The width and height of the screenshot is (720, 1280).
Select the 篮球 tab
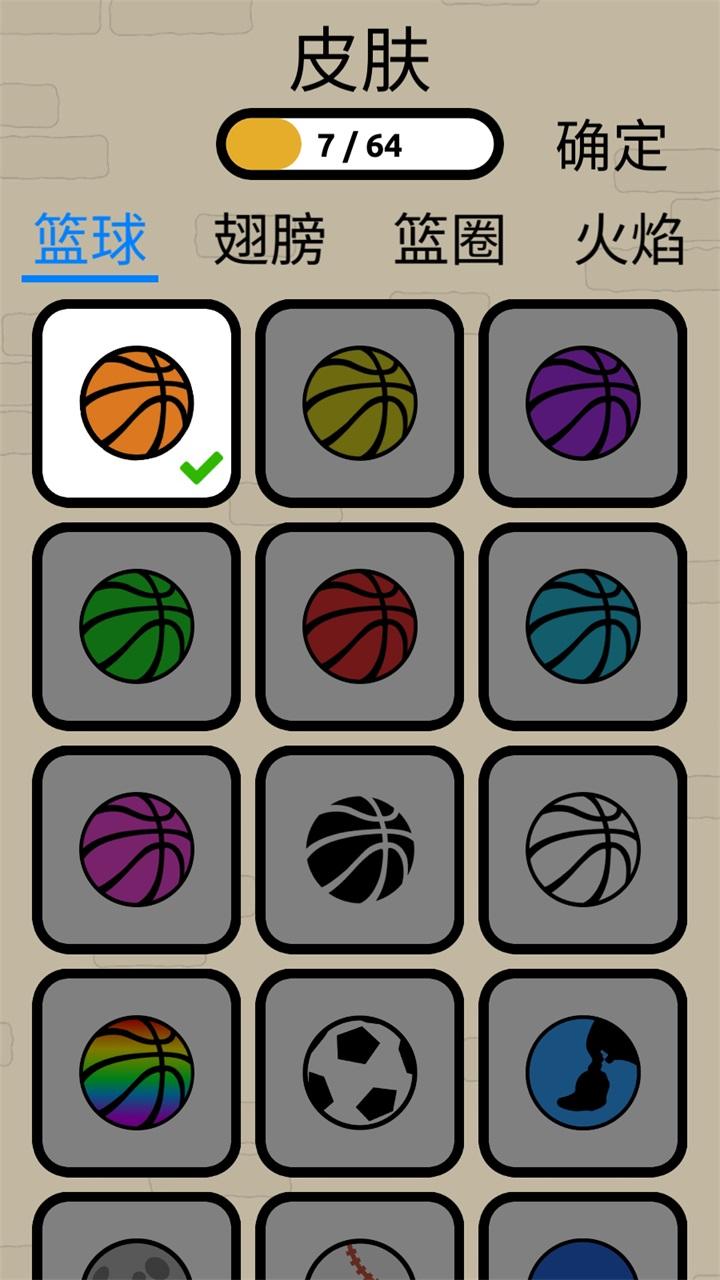[90, 240]
